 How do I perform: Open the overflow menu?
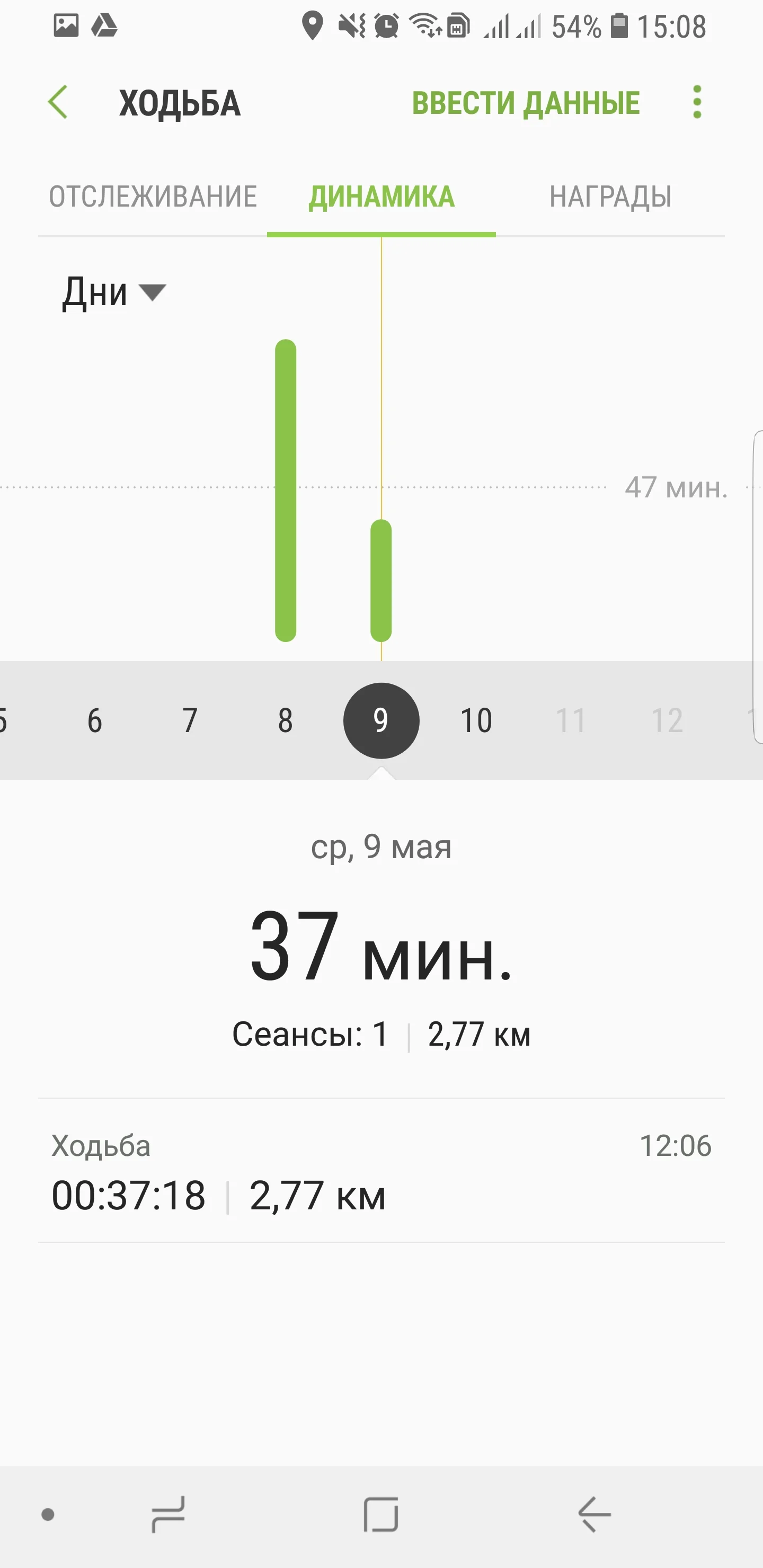[697, 102]
